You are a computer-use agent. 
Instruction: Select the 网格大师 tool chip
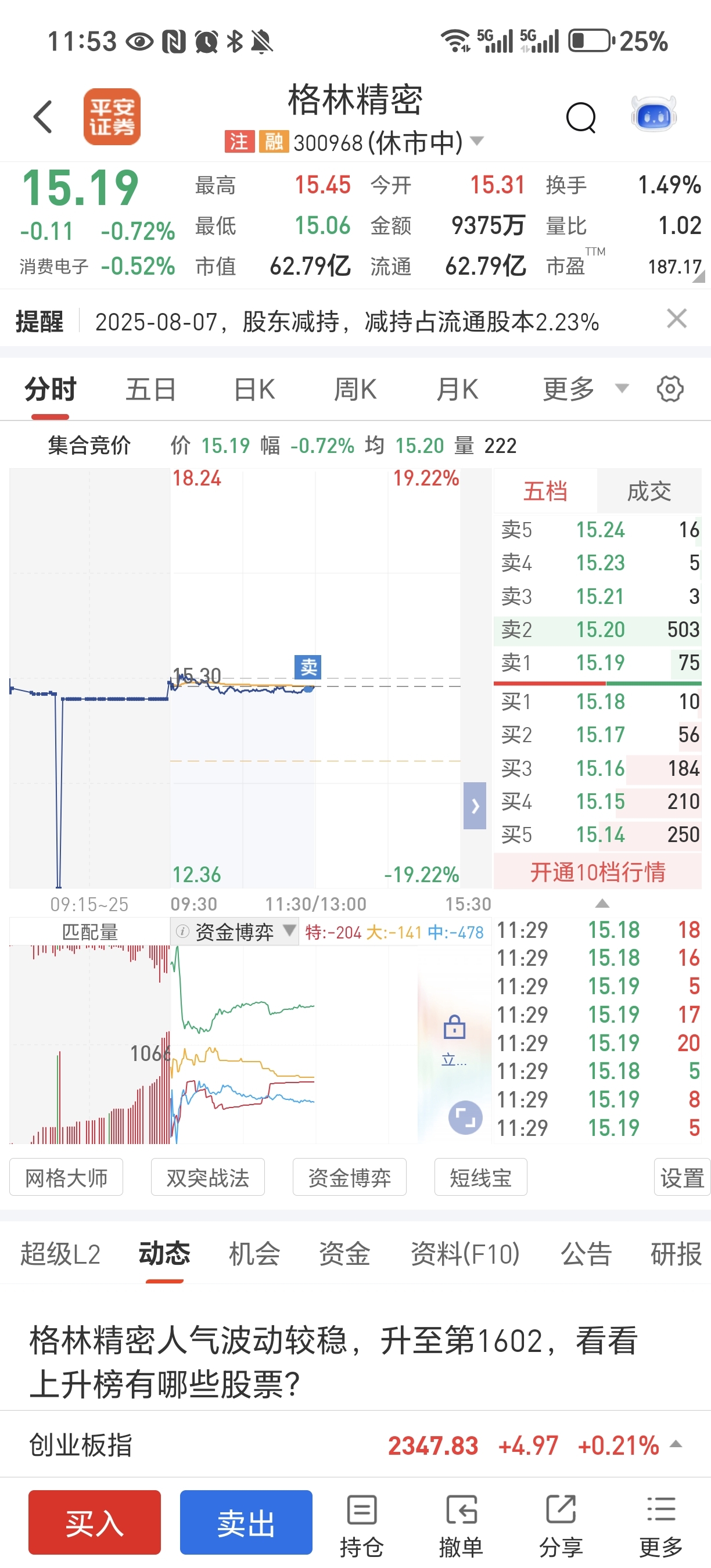coord(66,1177)
